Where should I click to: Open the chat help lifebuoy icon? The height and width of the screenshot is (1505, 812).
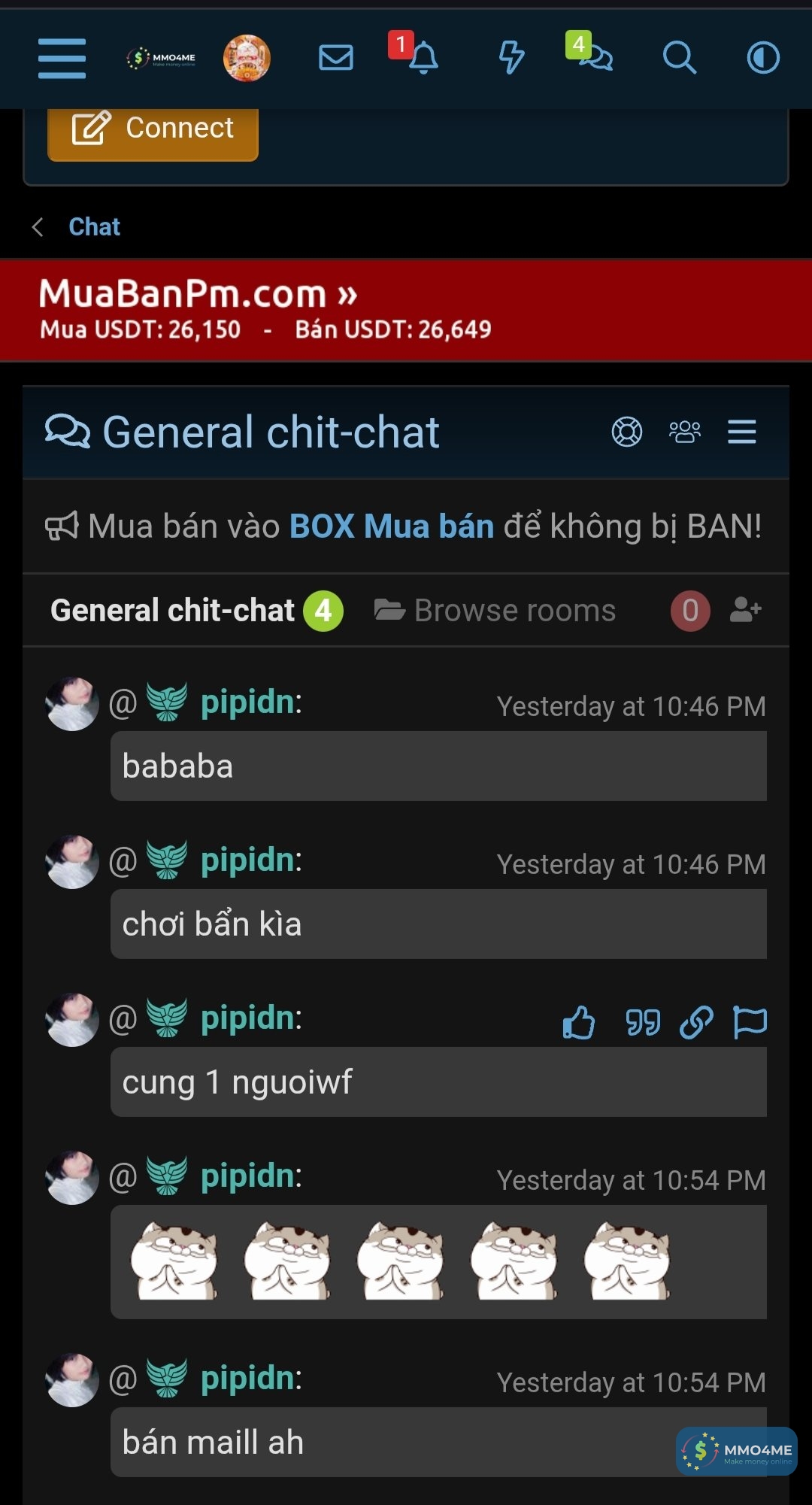627,432
